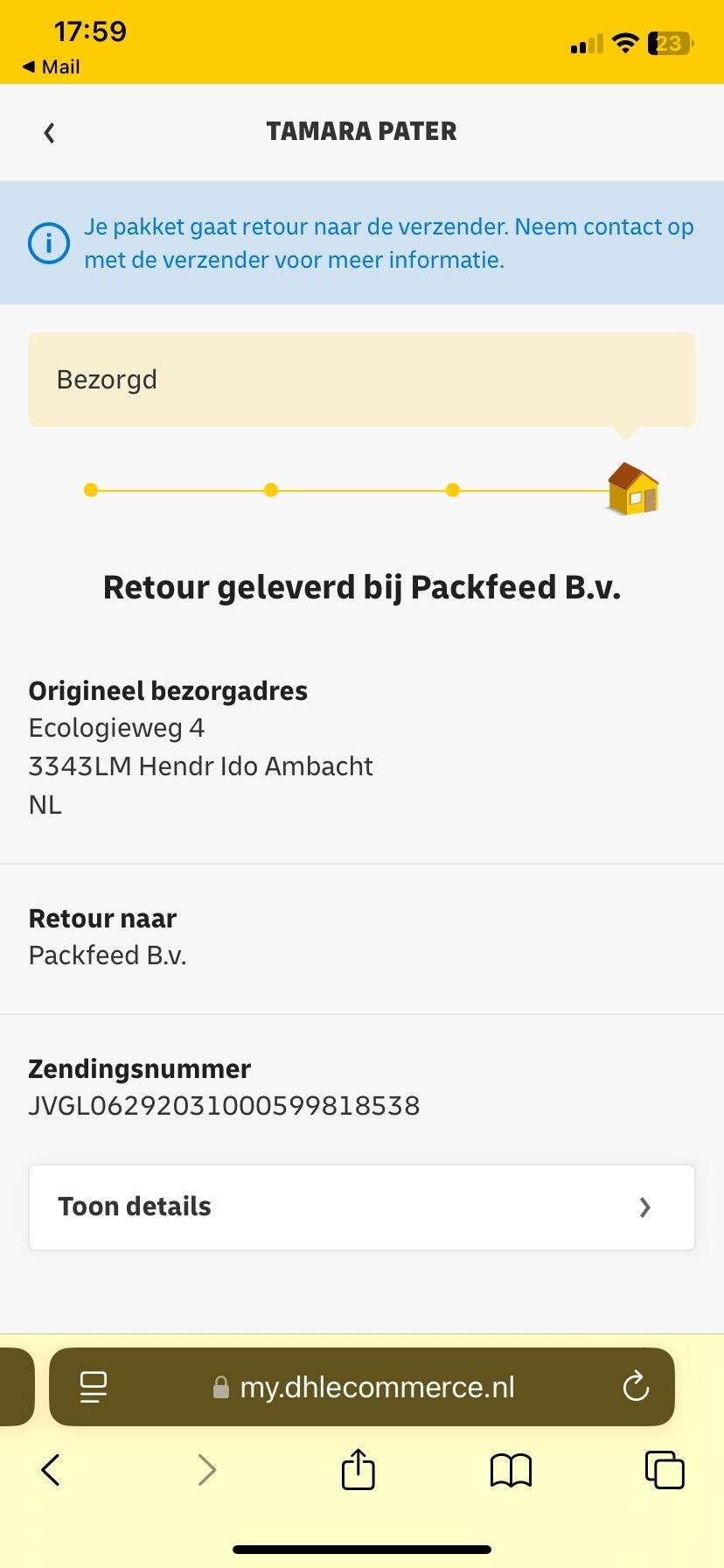Open Safari page settings menu
724x1568 pixels.
[94, 1387]
